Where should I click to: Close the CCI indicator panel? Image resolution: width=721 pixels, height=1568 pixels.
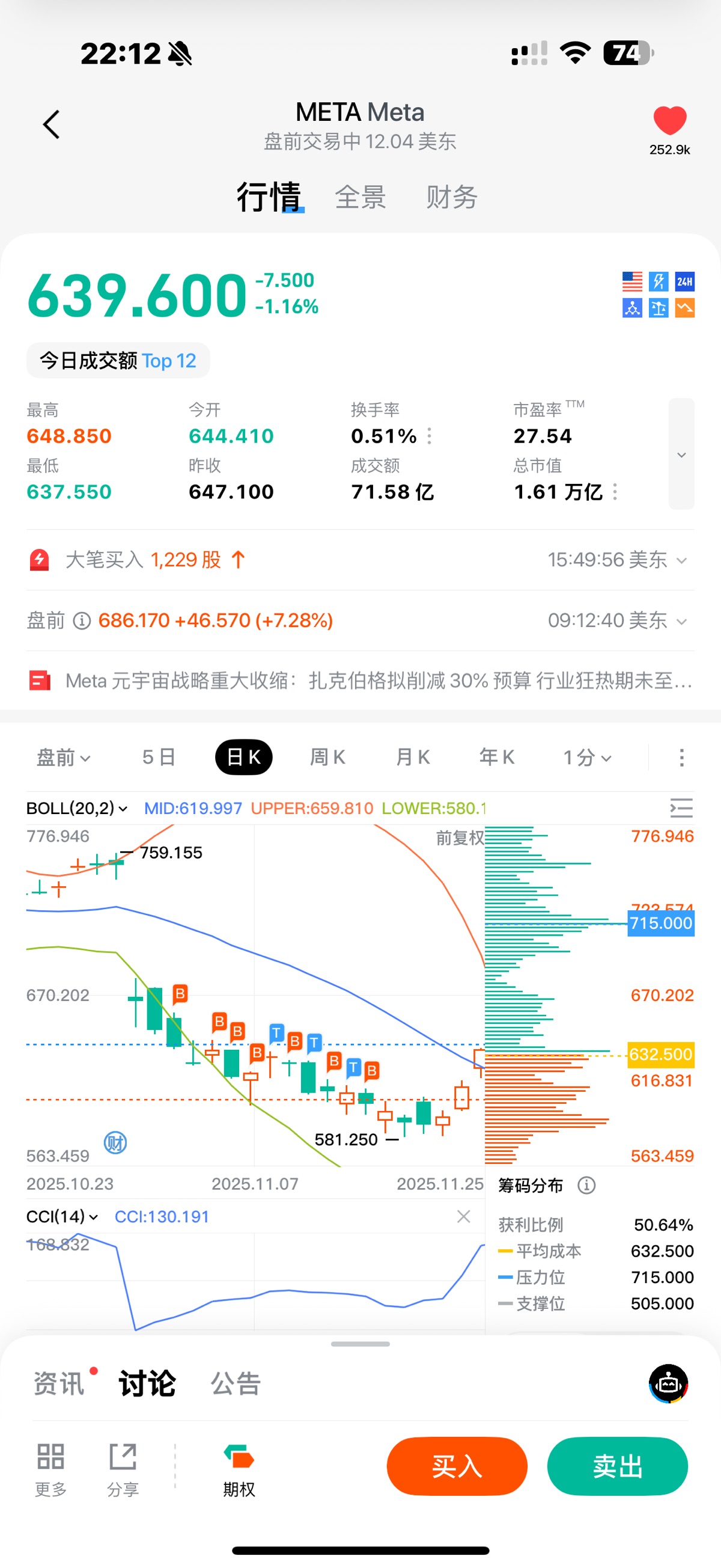coord(464,1216)
